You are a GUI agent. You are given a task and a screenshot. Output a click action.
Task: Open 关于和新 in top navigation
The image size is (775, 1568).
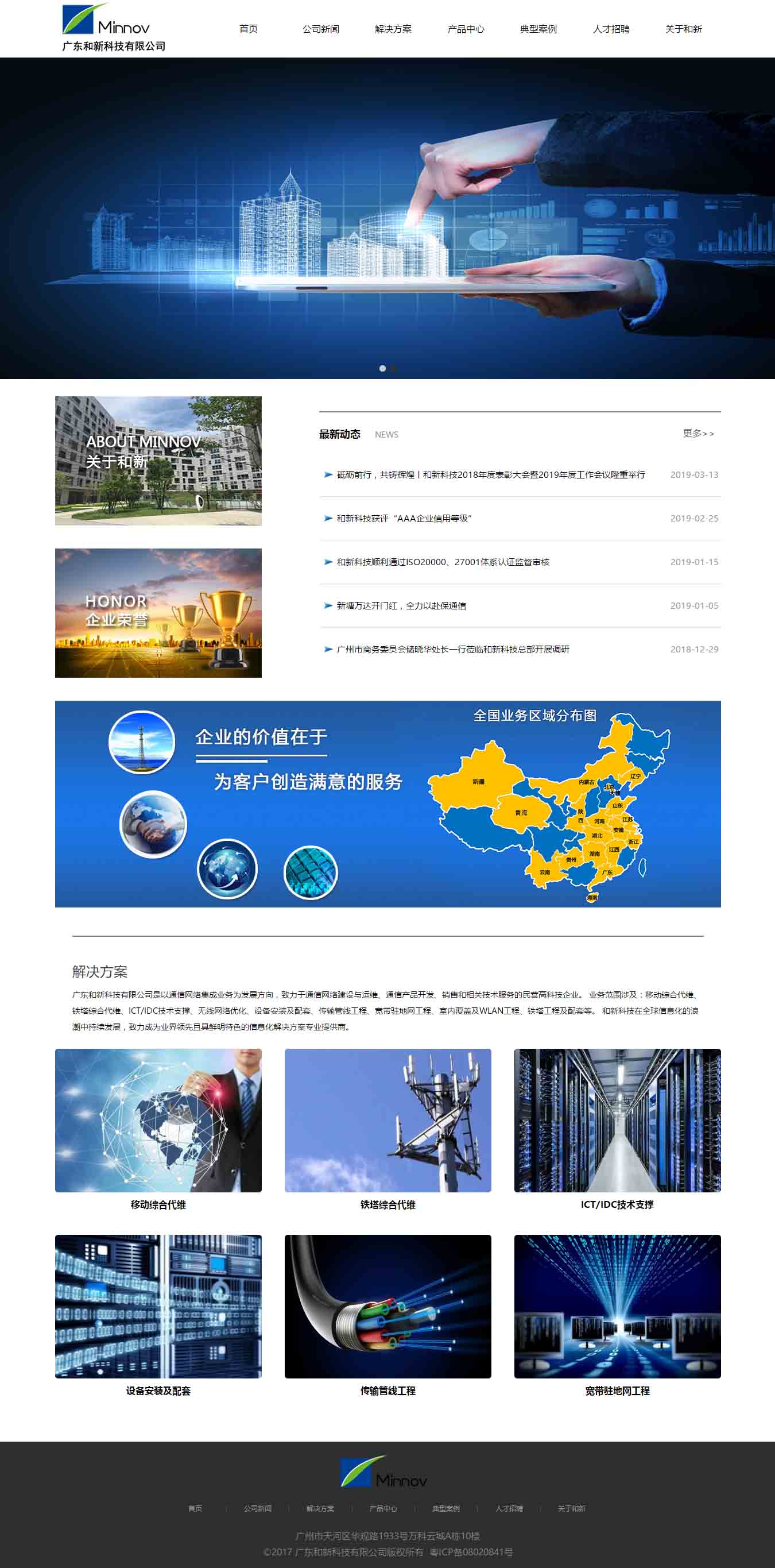click(x=683, y=29)
